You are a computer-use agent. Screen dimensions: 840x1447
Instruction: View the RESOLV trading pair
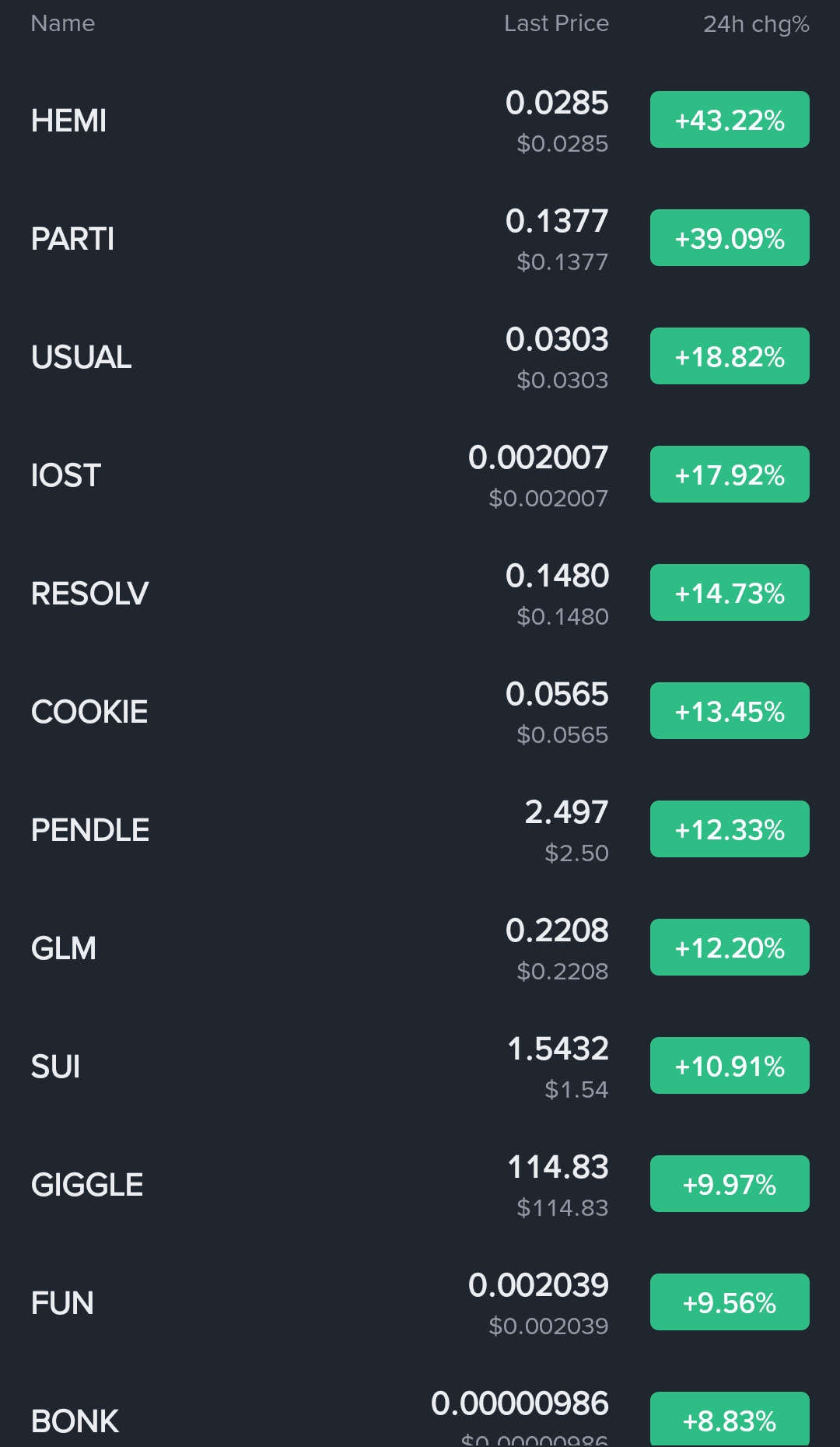89,594
